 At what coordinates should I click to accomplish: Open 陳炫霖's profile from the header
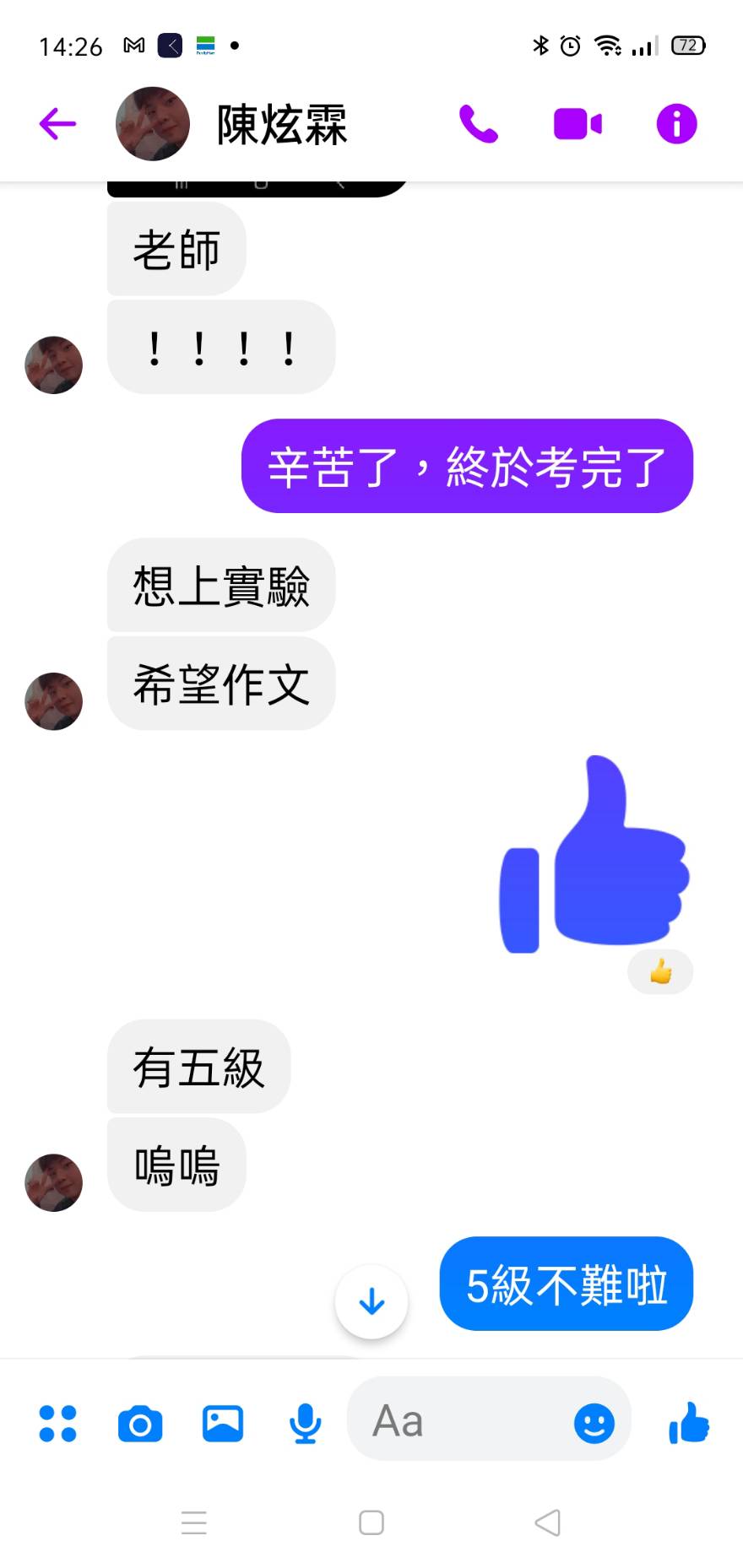tap(281, 124)
